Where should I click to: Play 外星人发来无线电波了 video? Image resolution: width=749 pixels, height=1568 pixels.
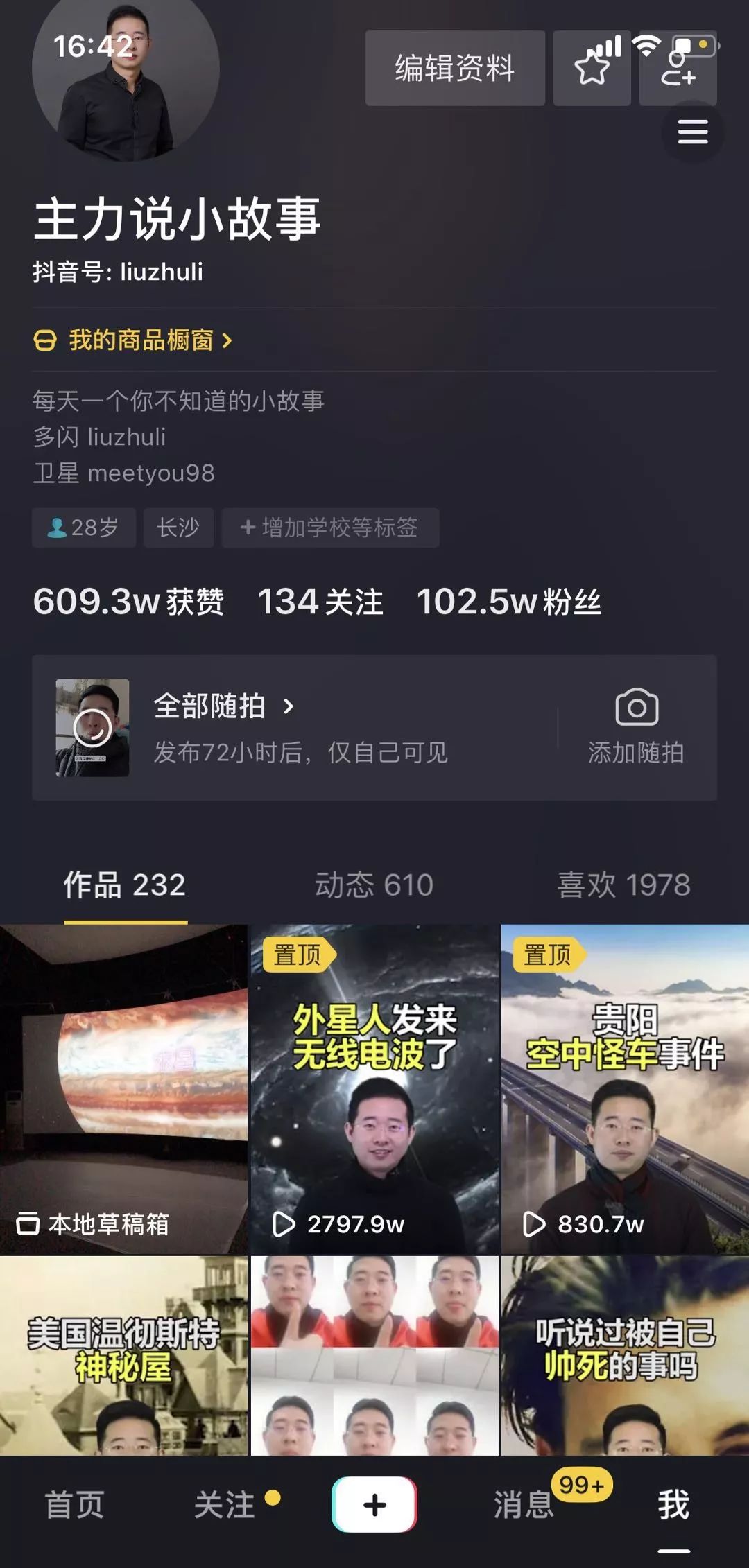374,1088
